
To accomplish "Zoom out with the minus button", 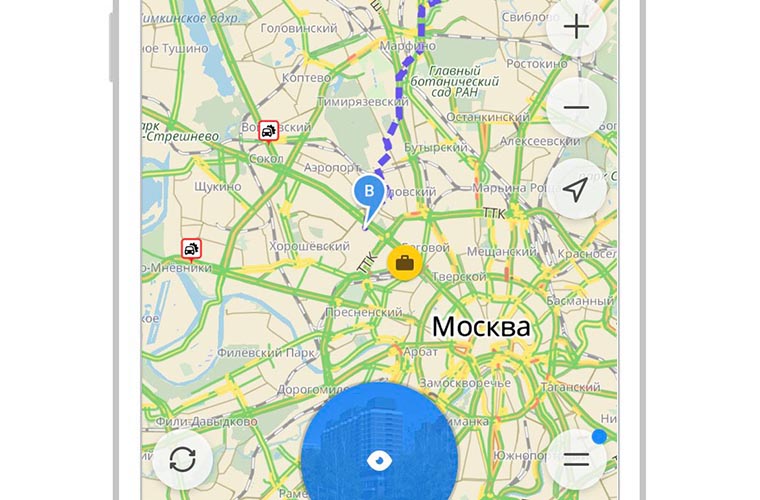I will click(x=577, y=108).
